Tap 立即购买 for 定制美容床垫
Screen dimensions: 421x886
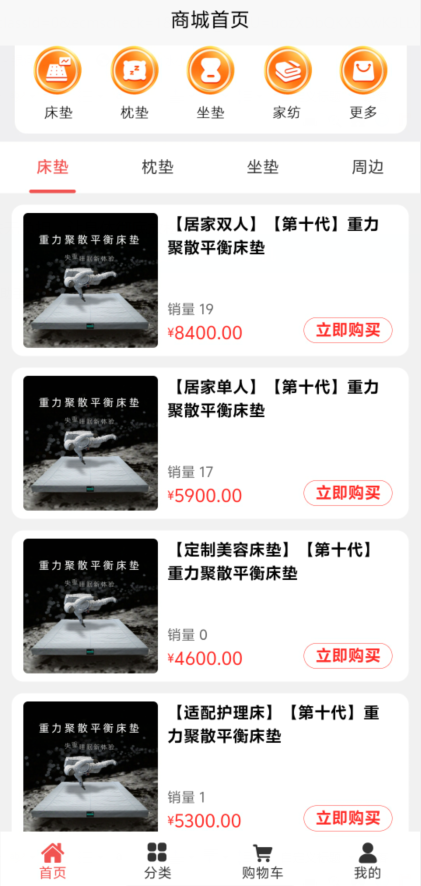click(348, 656)
